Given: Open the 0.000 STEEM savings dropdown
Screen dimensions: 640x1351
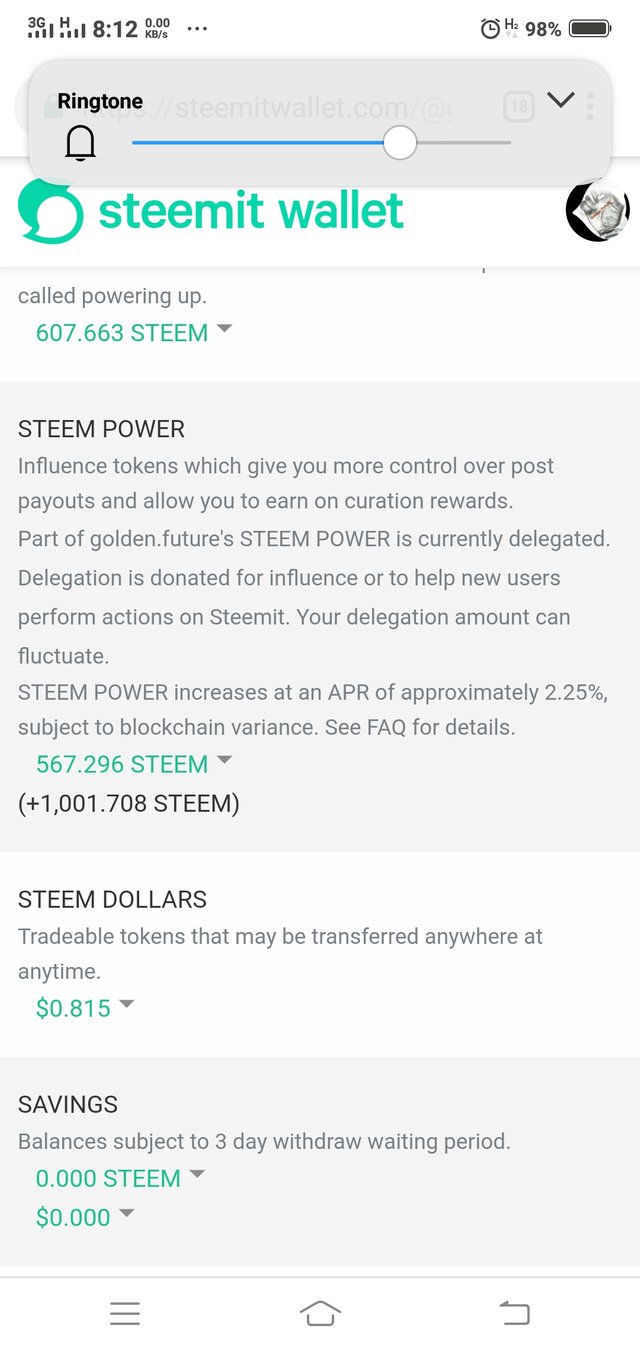Looking at the screenshot, I should (120, 1178).
